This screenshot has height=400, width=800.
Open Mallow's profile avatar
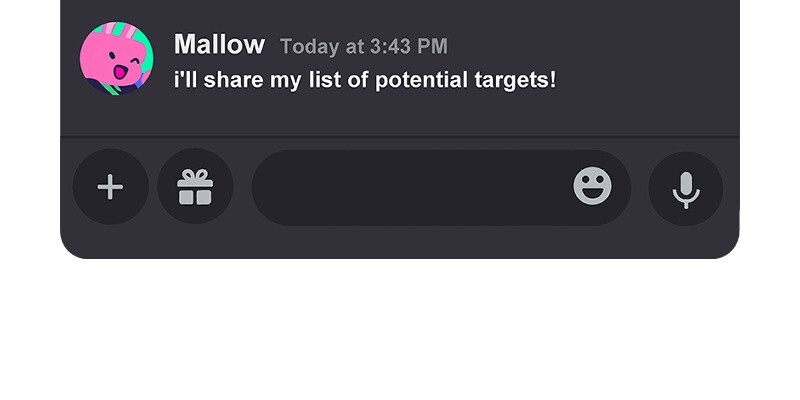pos(117,59)
